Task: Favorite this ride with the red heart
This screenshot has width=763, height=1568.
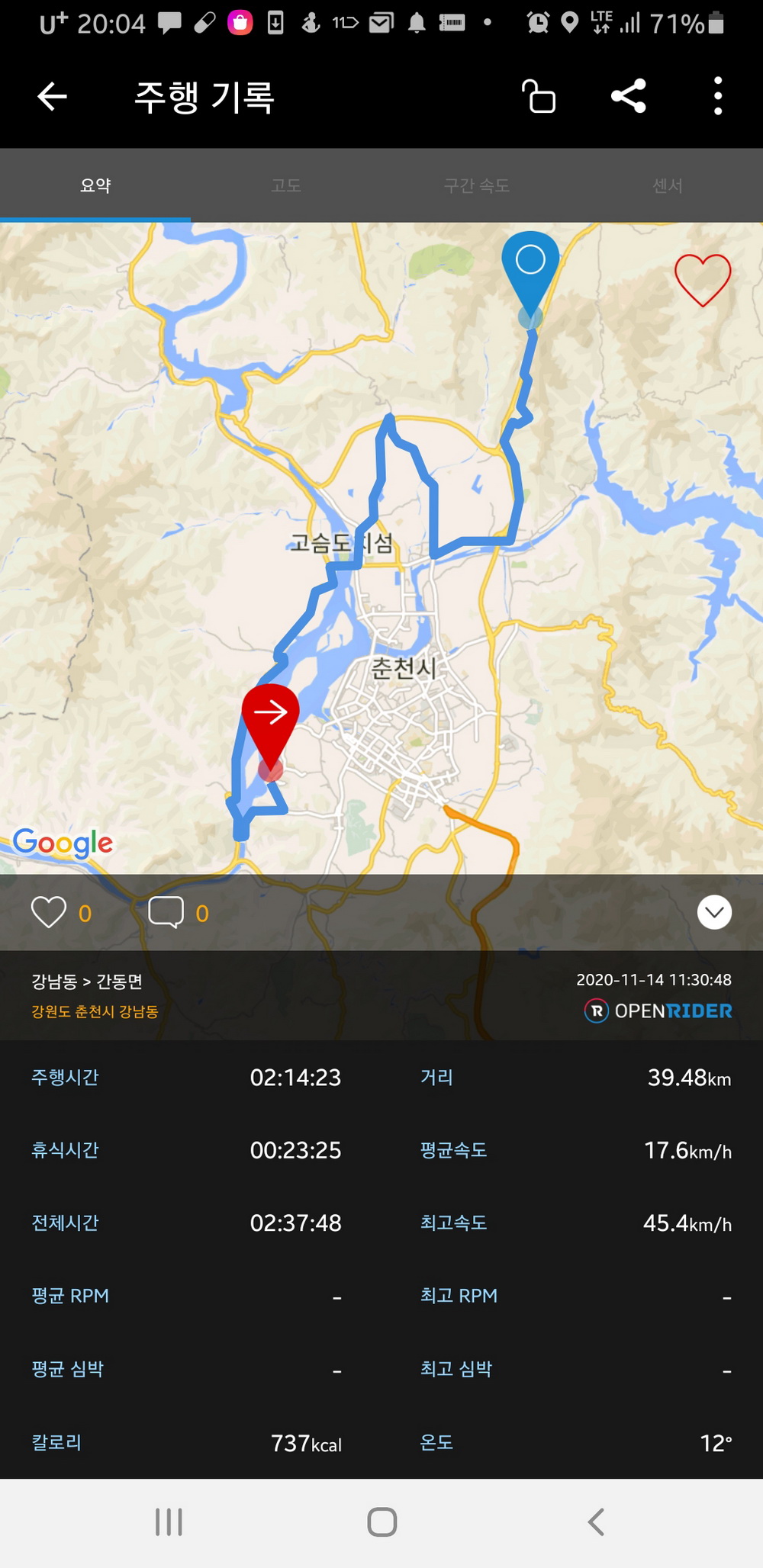Action: coord(703,279)
